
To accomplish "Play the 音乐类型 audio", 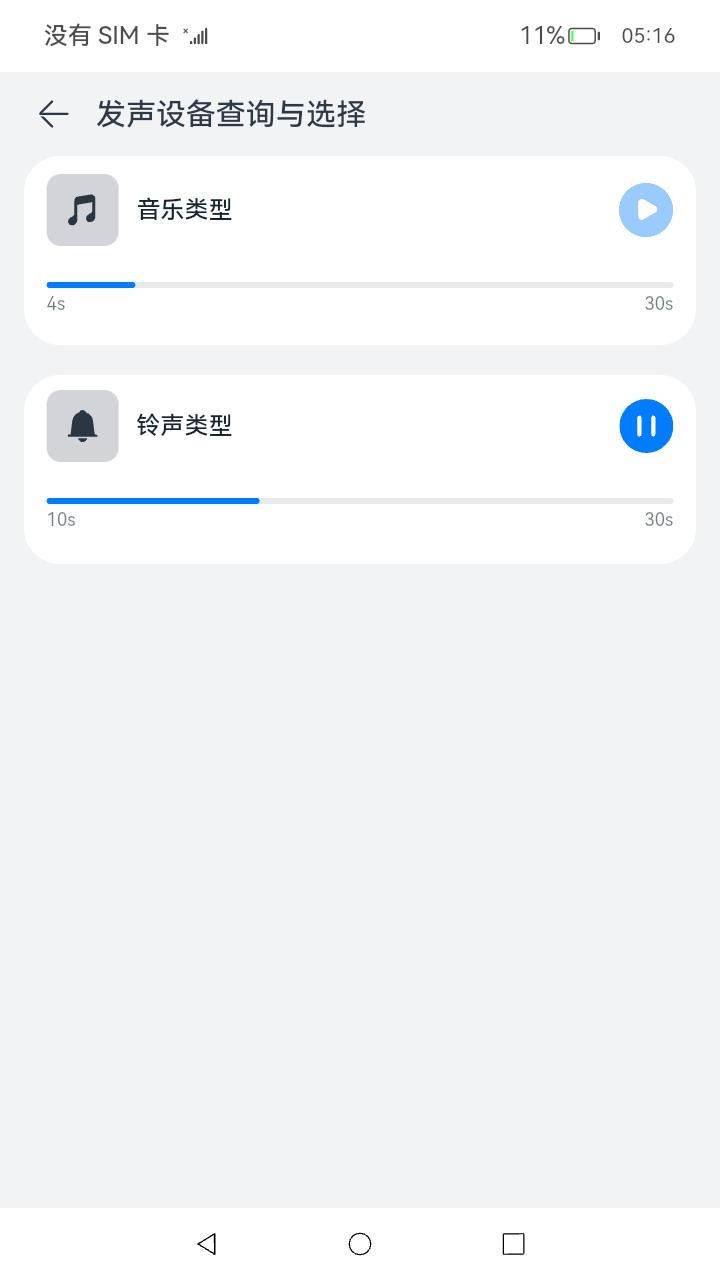I will pos(646,210).
